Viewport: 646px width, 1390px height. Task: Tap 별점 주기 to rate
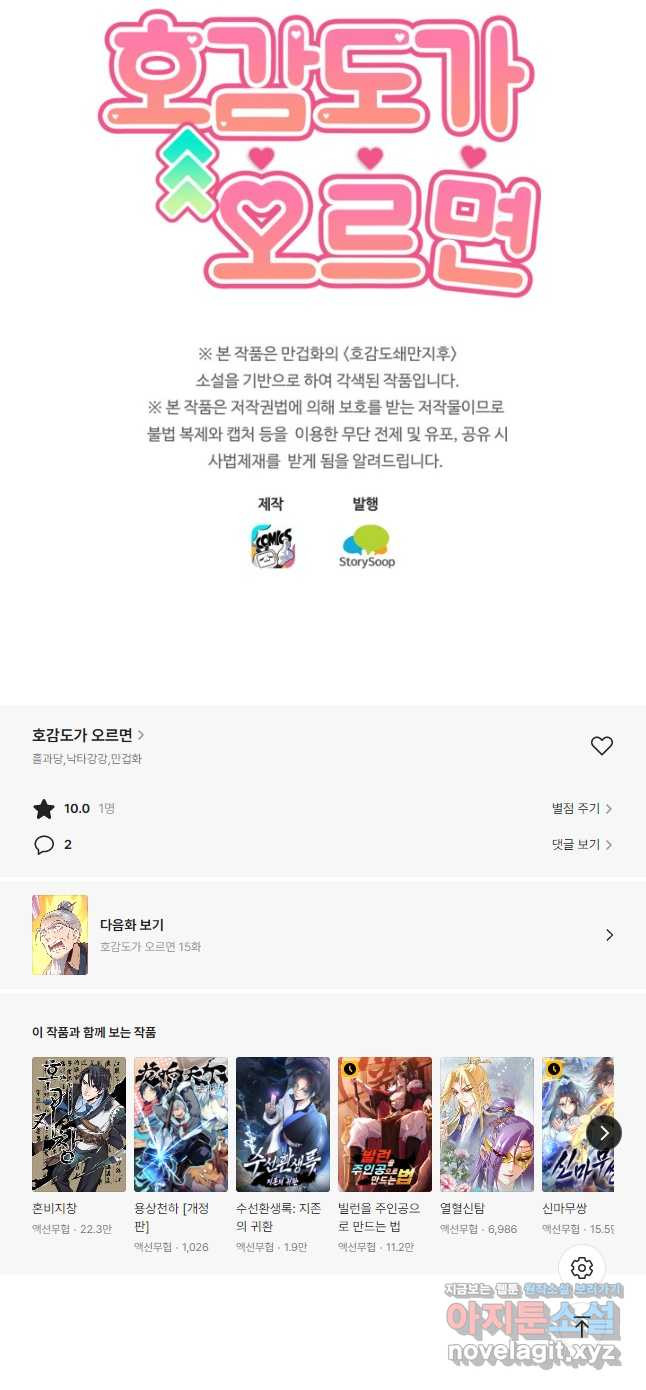click(x=582, y=808)
